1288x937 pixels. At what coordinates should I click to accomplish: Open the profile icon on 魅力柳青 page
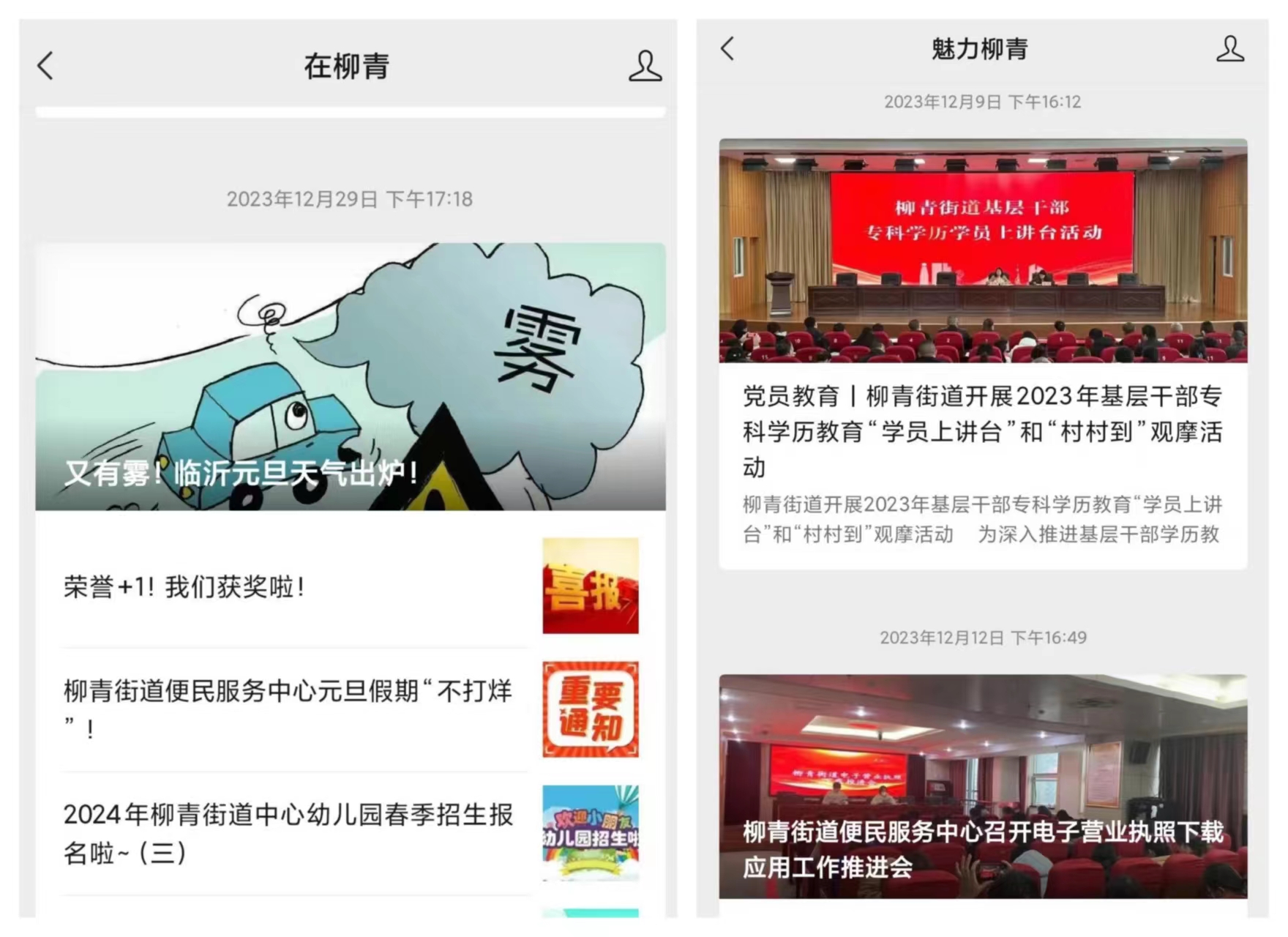click(x=1229, y=49)
